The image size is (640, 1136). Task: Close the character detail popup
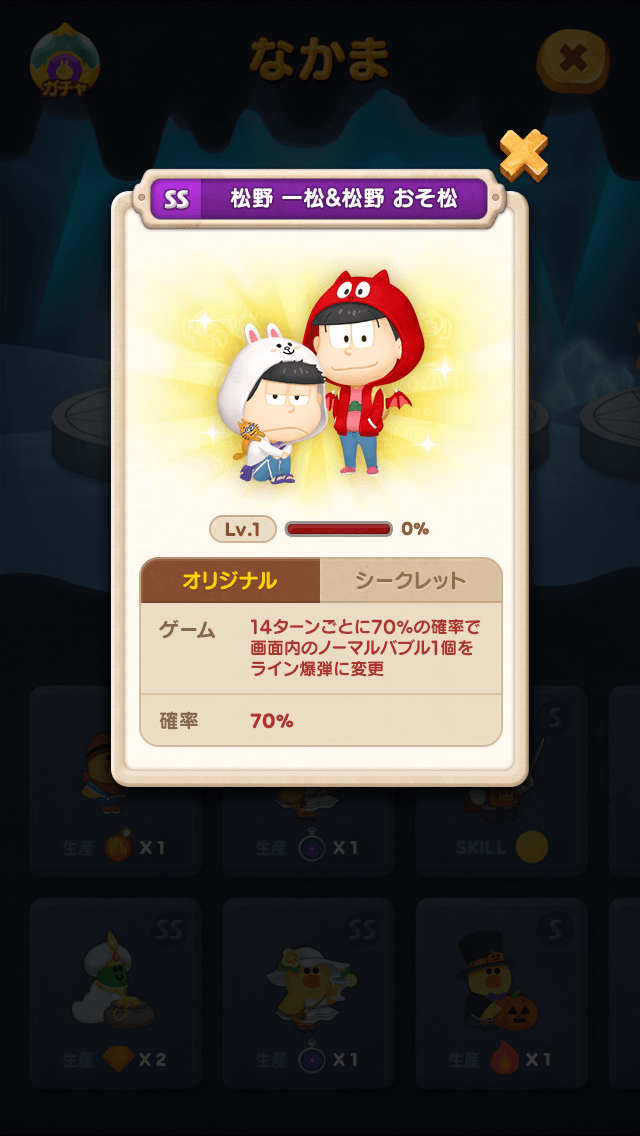[523, 155]
